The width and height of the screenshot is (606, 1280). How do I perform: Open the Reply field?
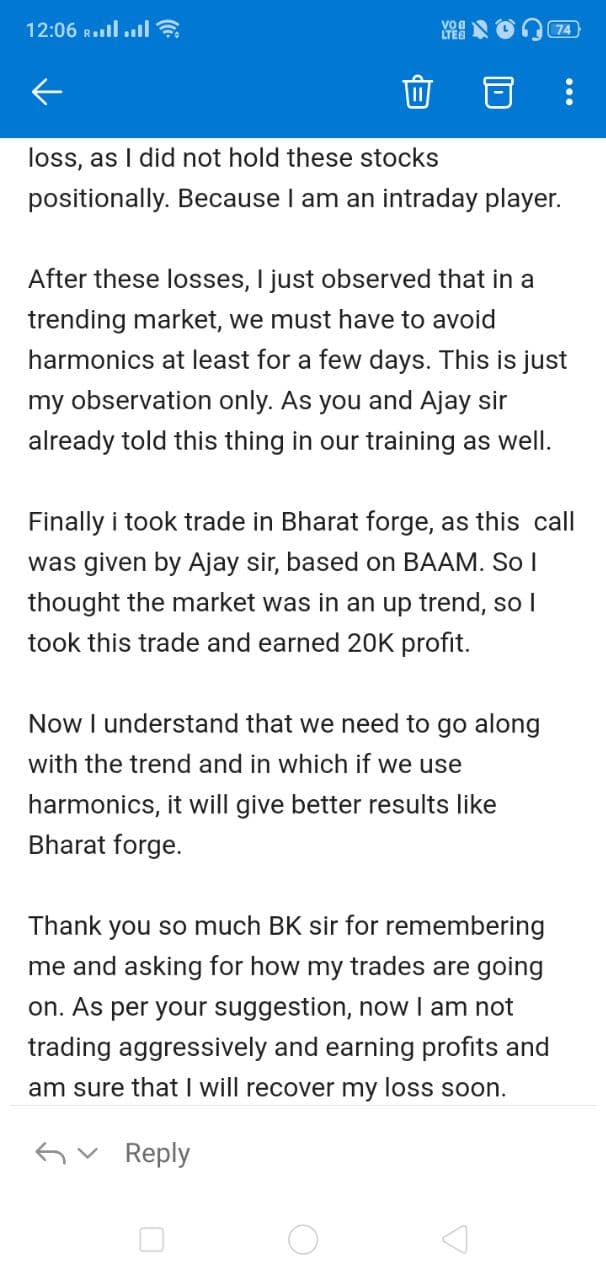pyautogui.click(x=157, y=1153)
